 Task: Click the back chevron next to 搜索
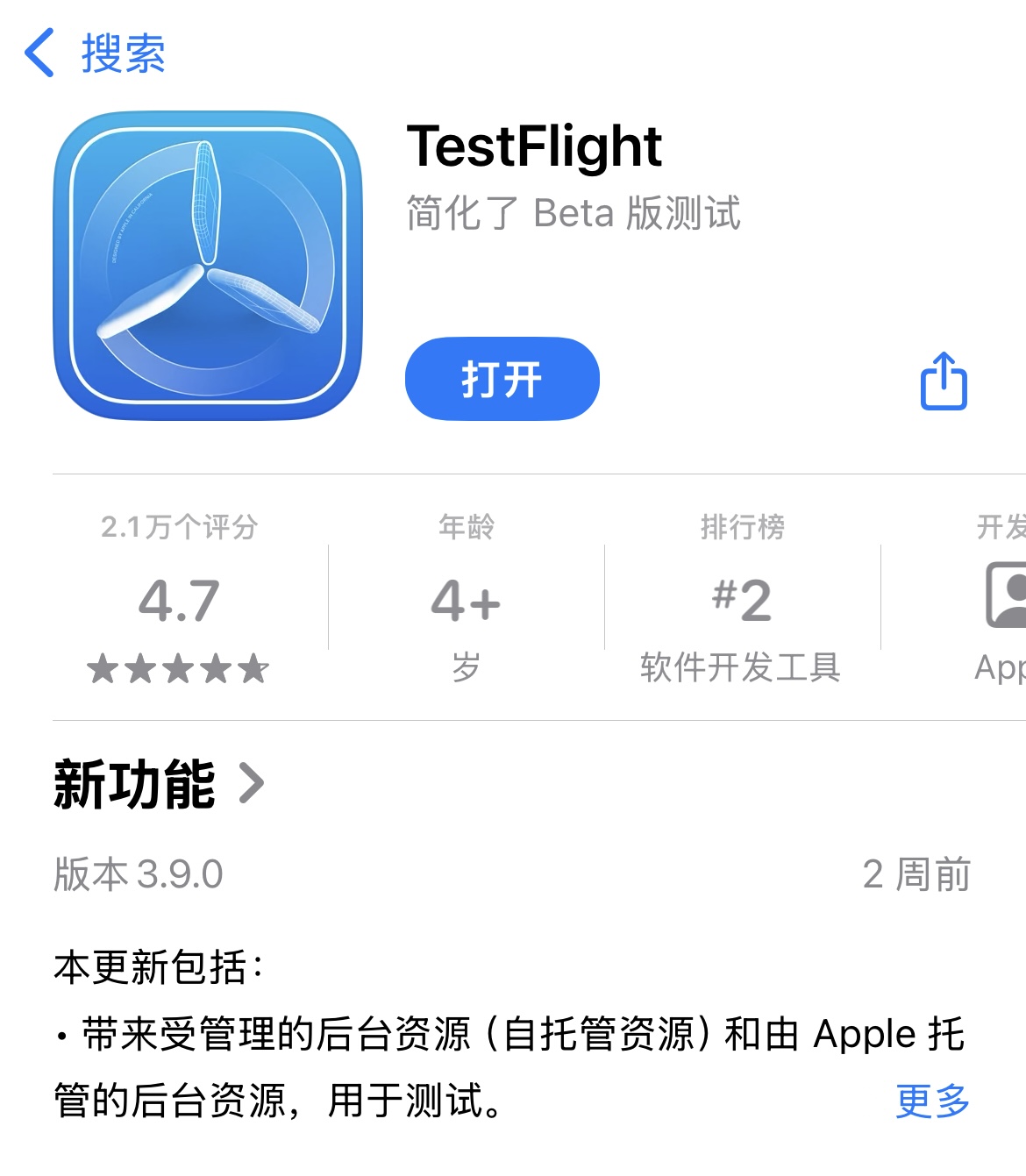click(37, 54)
